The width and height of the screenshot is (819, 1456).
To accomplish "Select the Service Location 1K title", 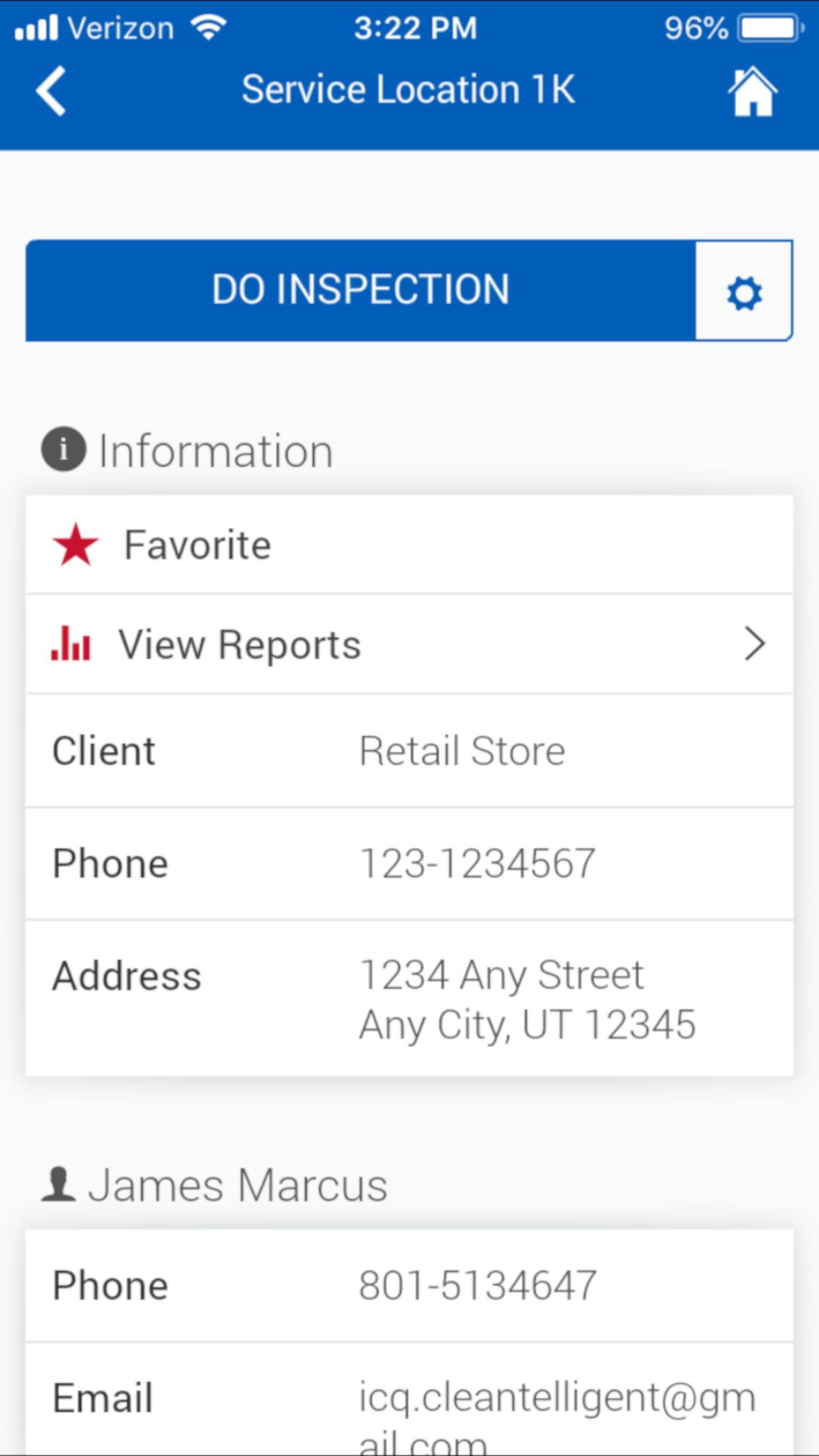I will (x=409, y=90).
